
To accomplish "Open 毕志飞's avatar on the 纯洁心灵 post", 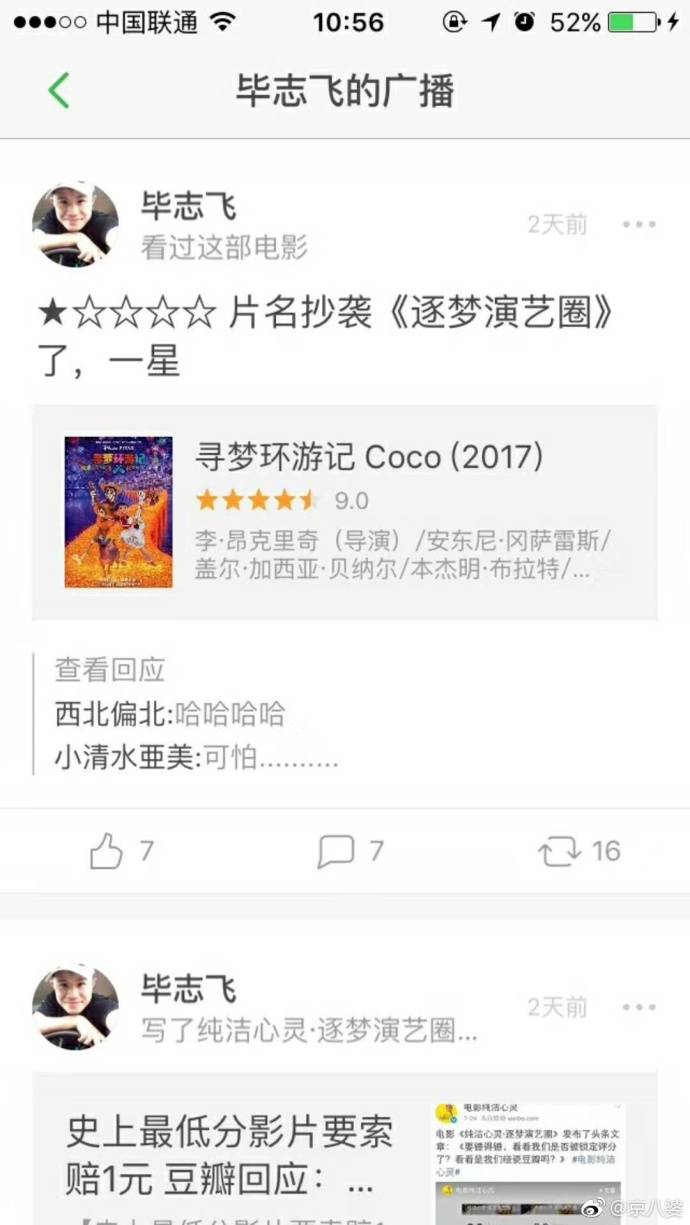I will (x=76, y=1007).
